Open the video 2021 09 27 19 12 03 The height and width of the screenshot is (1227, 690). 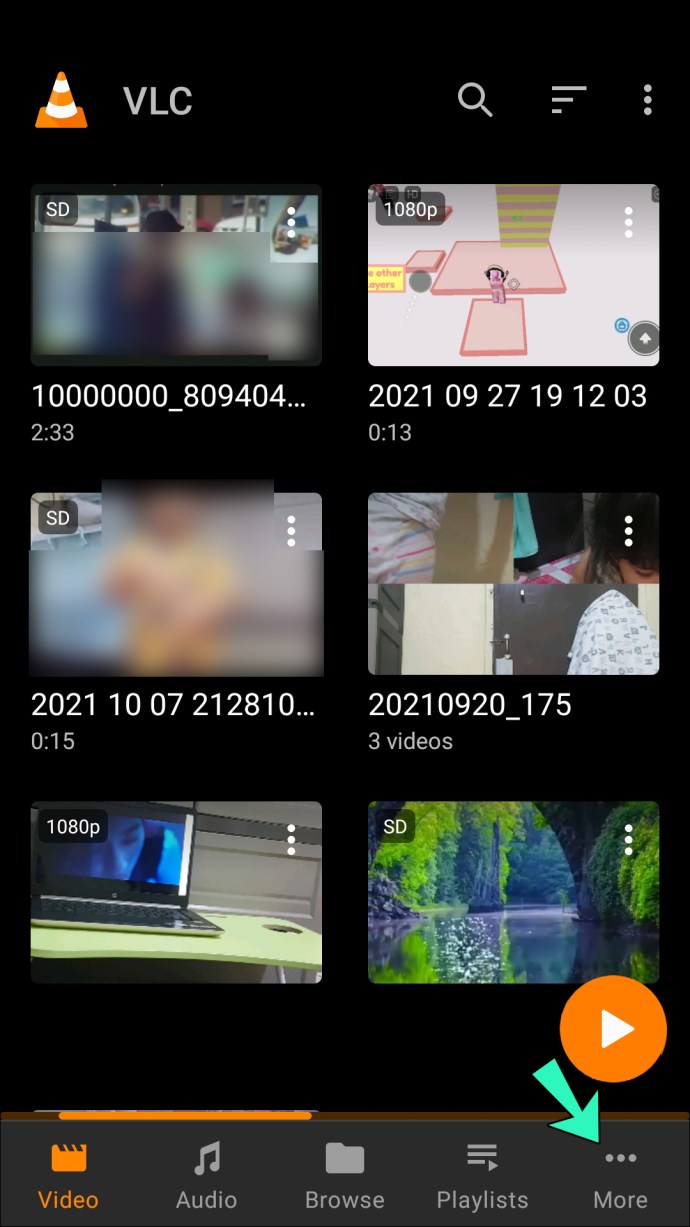point(513,275)
